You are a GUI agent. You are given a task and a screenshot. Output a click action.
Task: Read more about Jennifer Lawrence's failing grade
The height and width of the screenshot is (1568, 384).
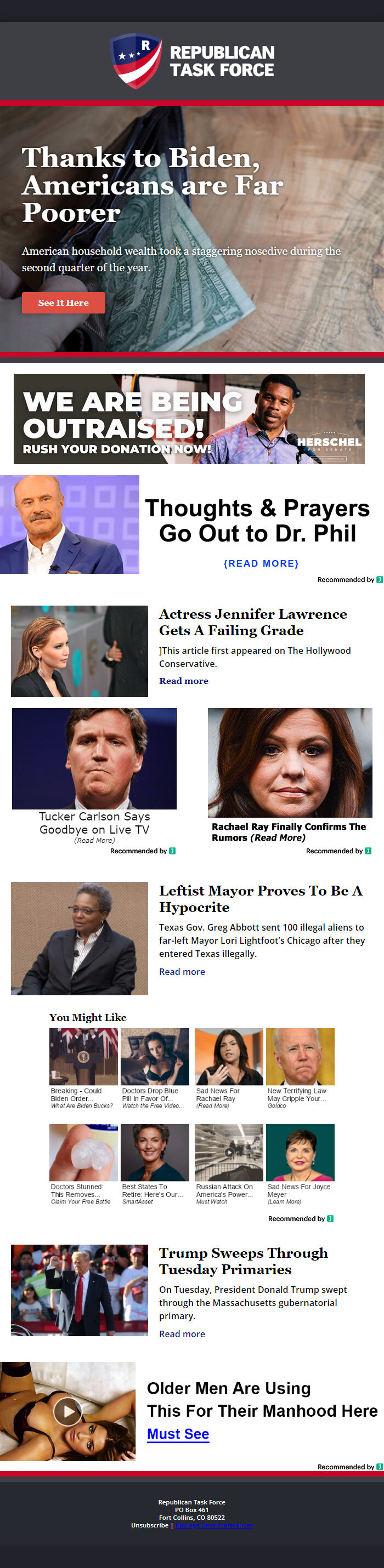(x=183, y=681)
